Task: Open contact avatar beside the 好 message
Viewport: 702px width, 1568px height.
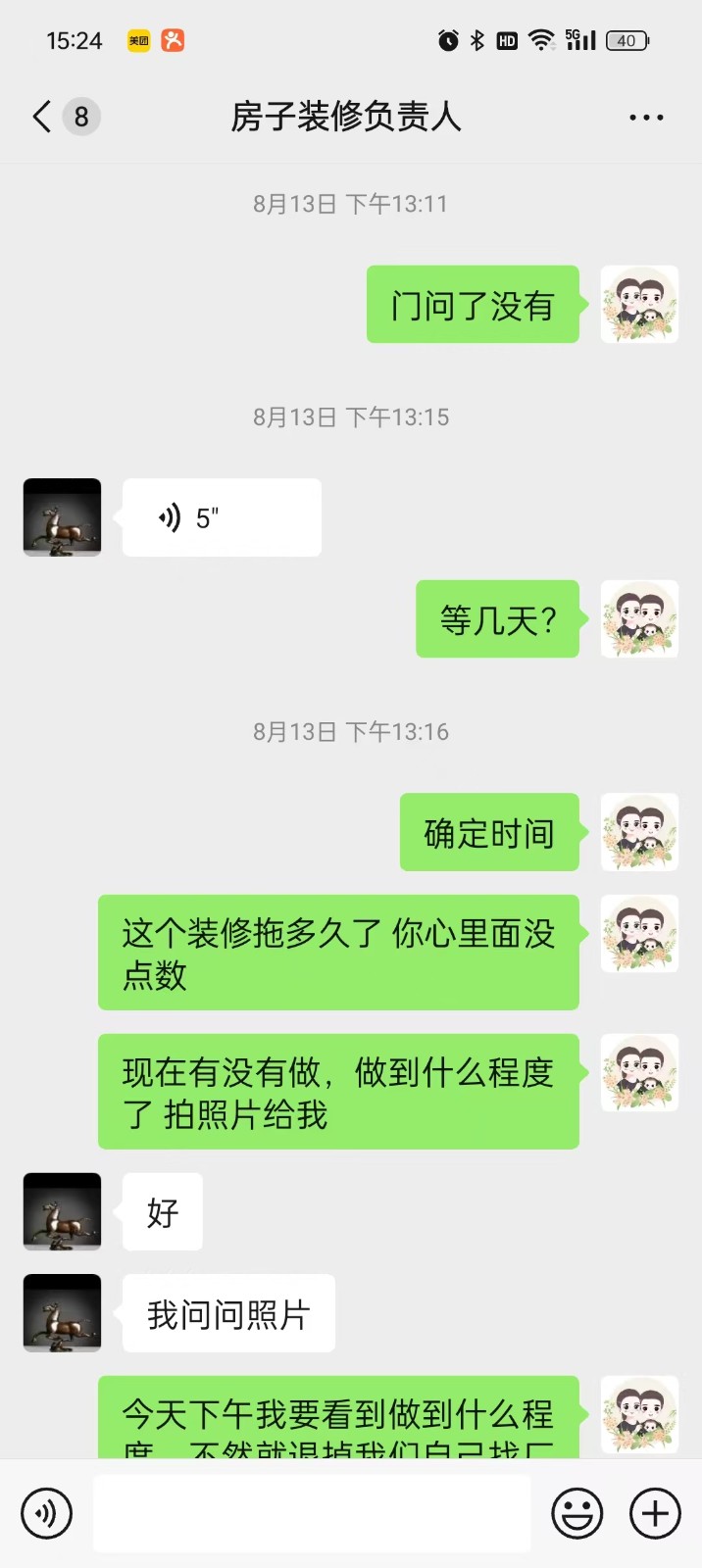Action: pyautogui.click(x=63, y=1211)
